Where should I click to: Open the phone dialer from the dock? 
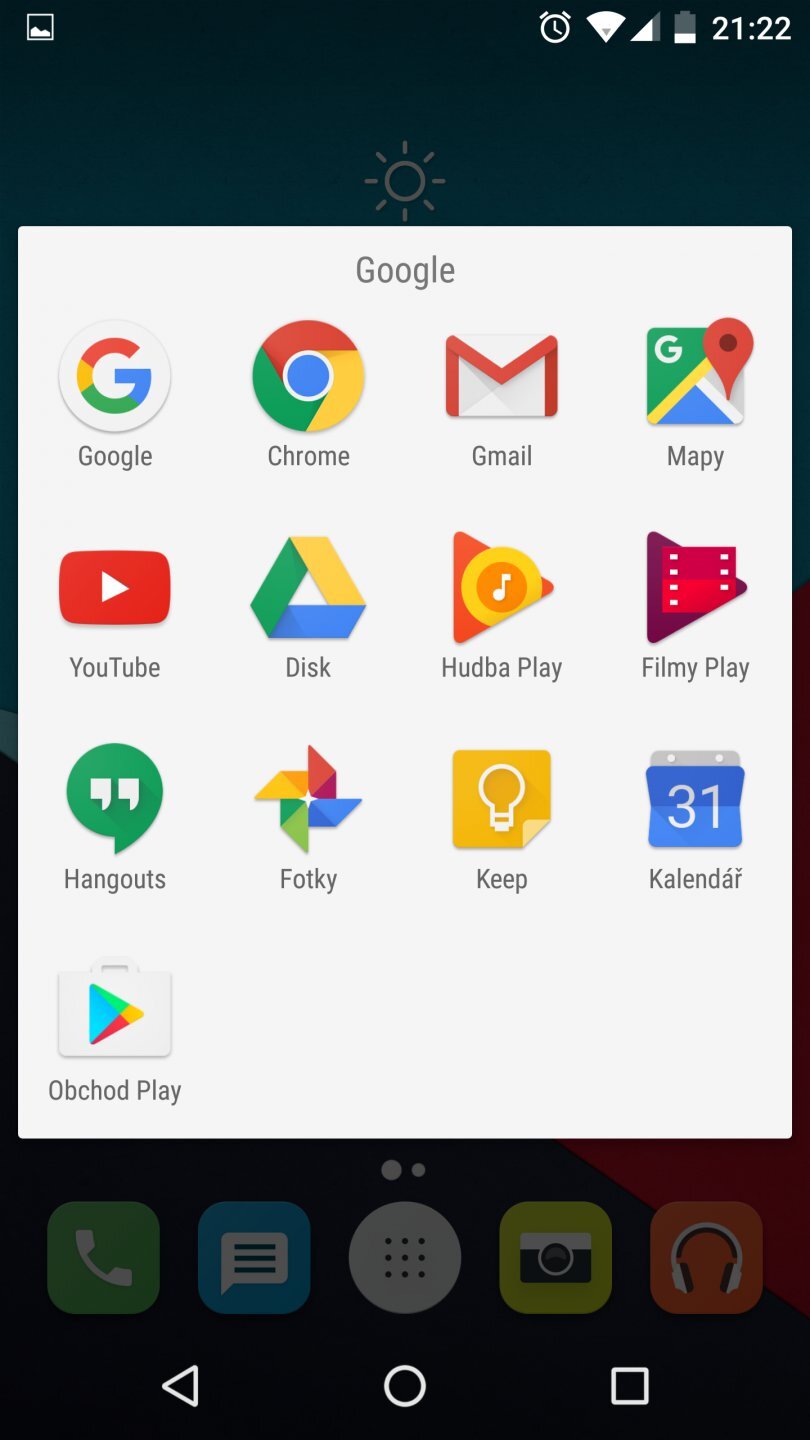tap(103, 1257)
